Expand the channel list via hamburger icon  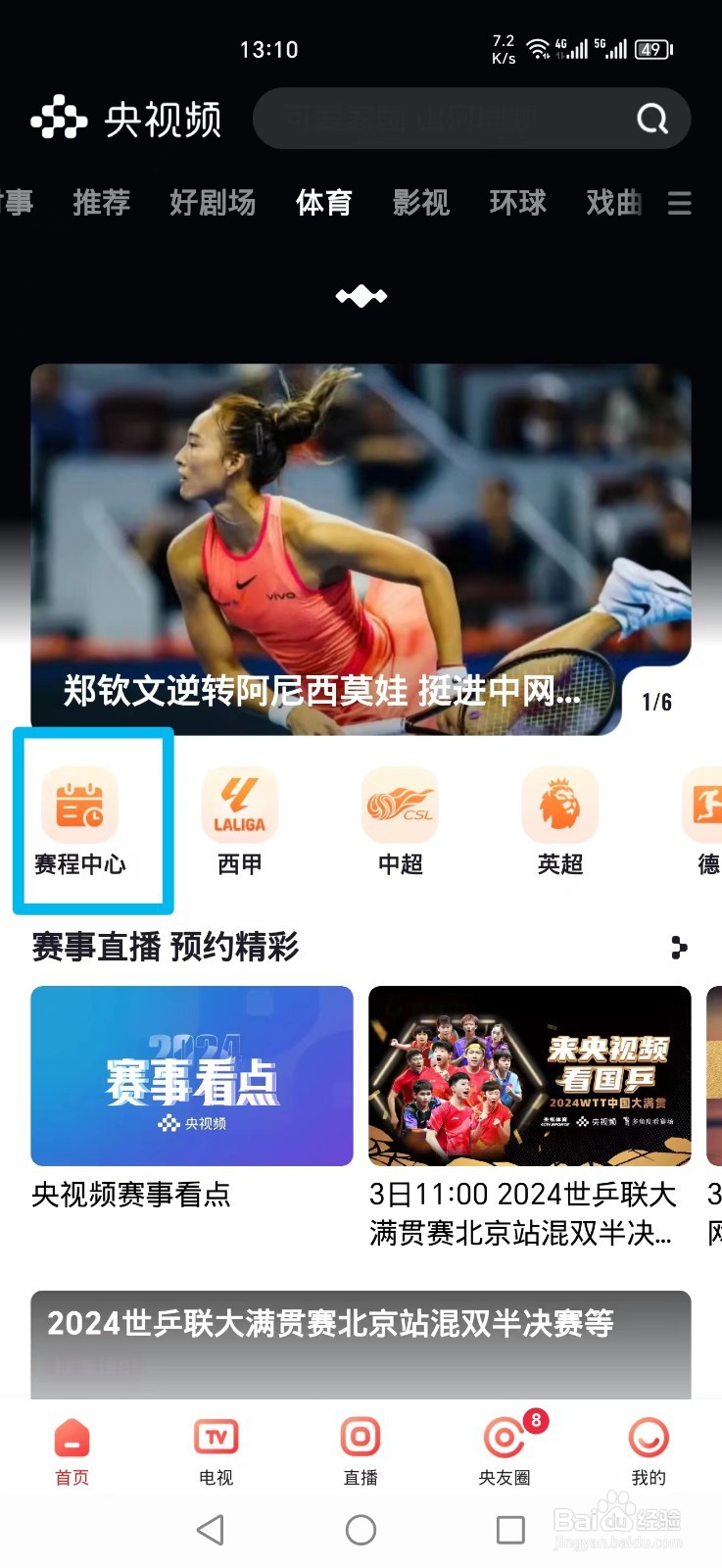click(680, 205)
